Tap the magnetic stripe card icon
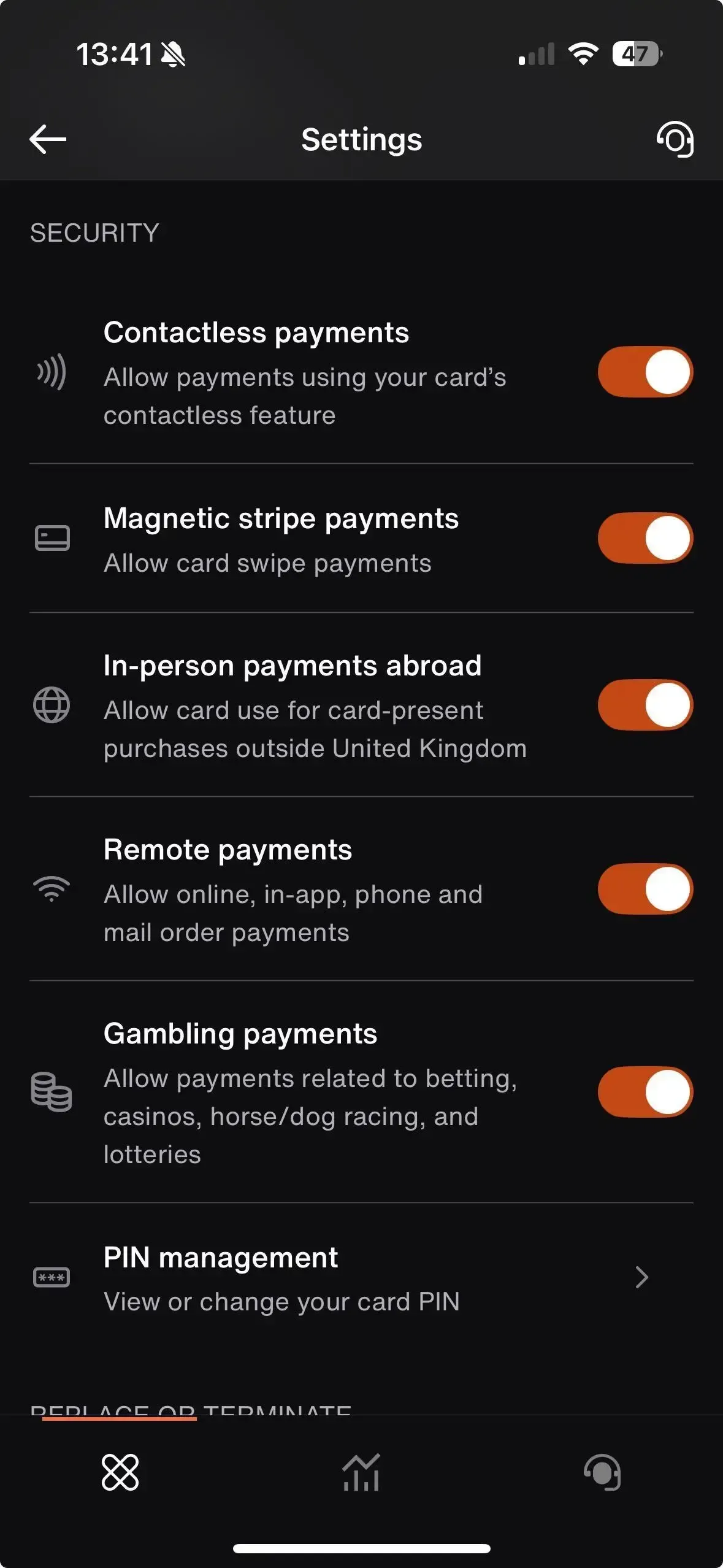 click(x=52, y=538)
